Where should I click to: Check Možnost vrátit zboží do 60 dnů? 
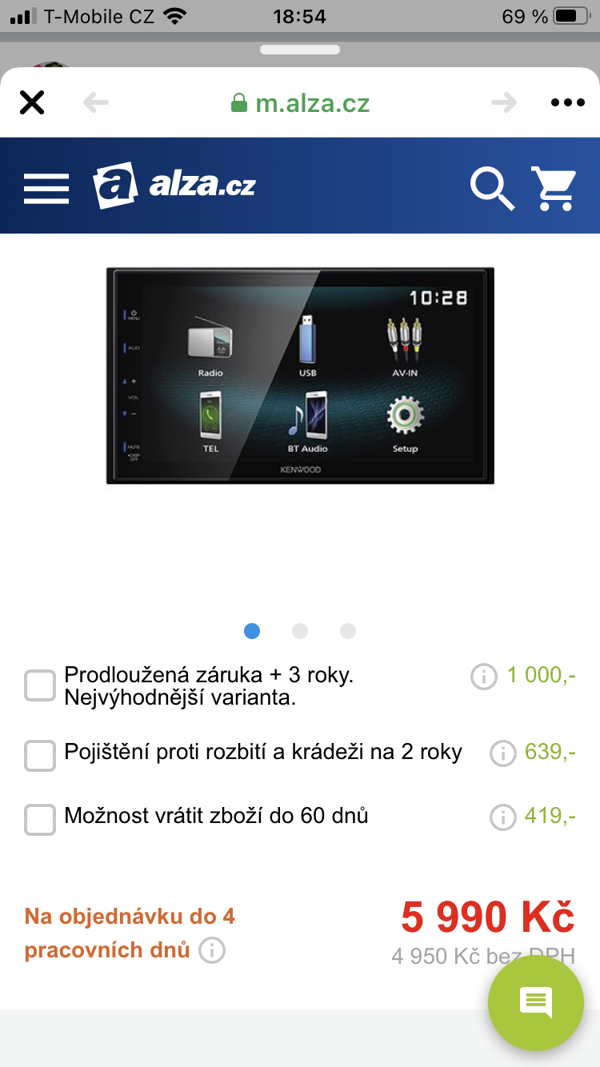click(40, 819)
